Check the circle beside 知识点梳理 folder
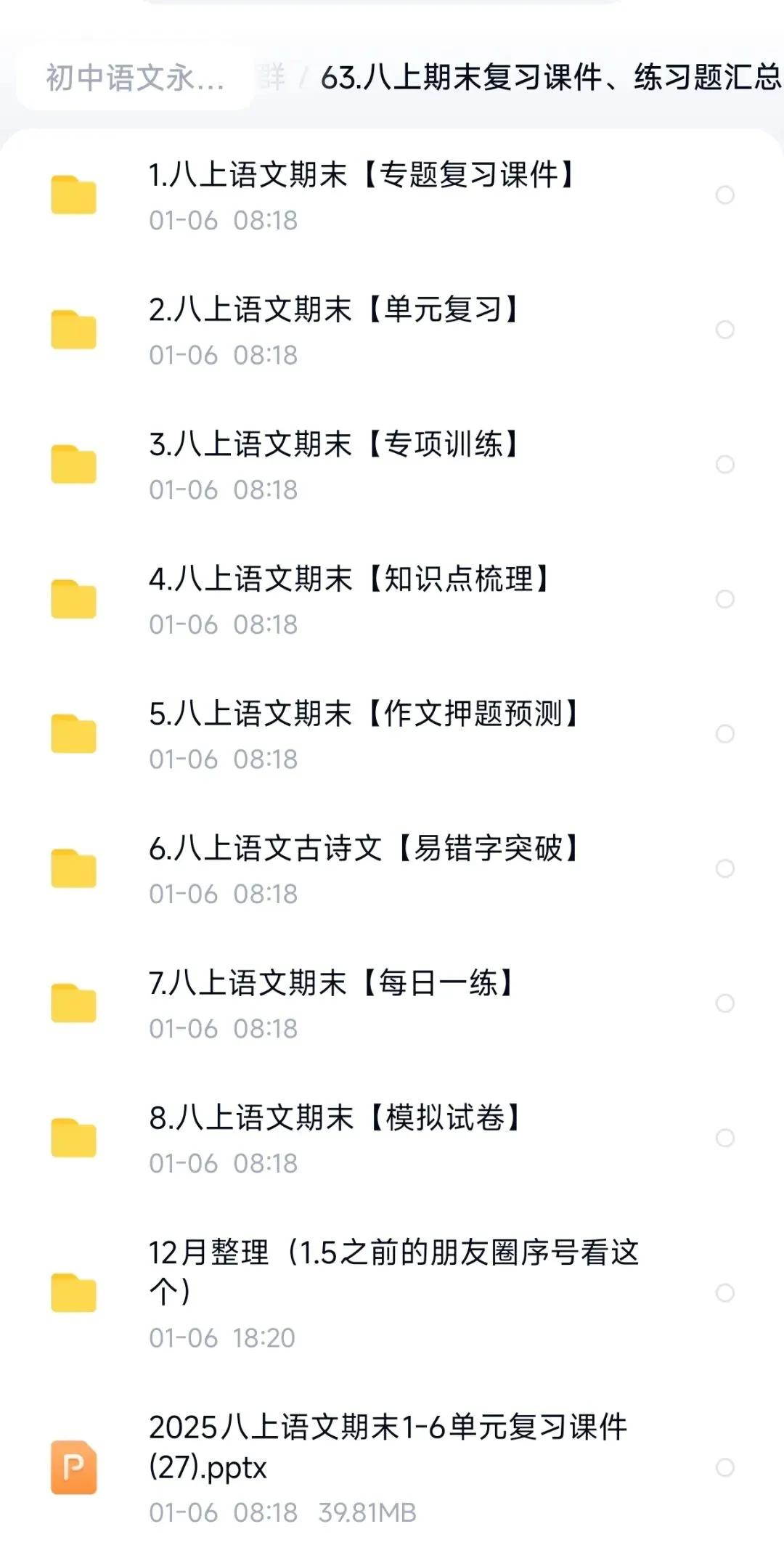784x1561 pixels. [724, 599]
